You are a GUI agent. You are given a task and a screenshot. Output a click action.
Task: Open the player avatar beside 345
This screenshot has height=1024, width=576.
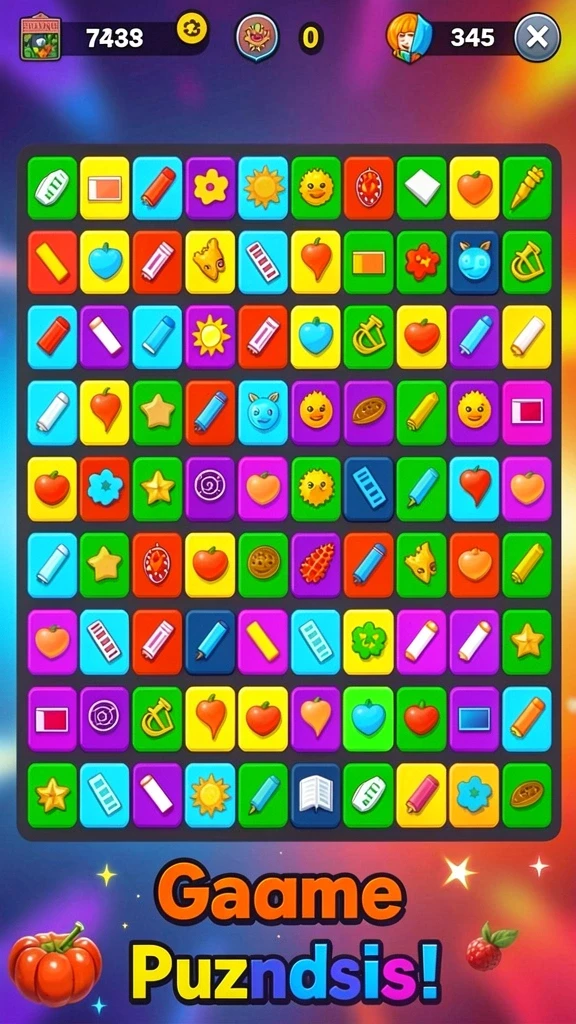409,38
